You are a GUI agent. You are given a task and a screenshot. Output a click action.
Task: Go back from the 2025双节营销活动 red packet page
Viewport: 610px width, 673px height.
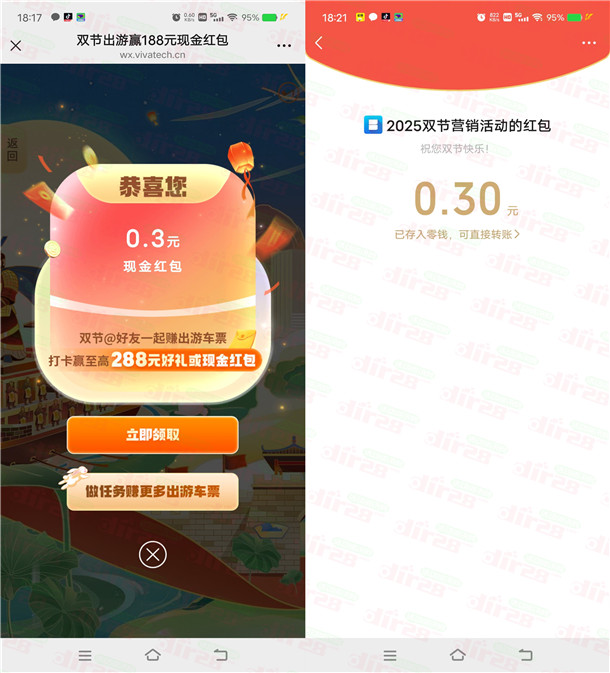pos(319,43)
